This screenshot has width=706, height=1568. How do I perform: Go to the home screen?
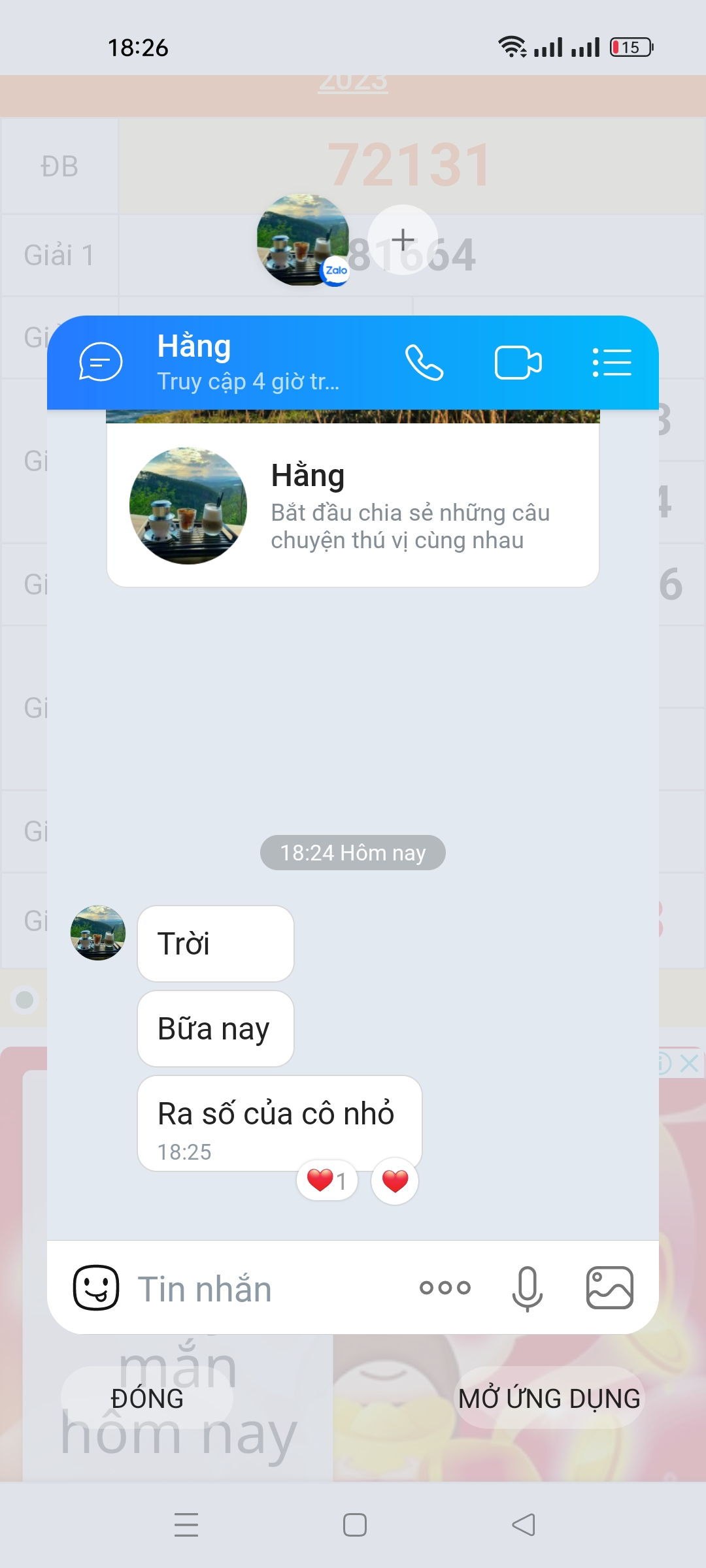(x=354, y=1525)
